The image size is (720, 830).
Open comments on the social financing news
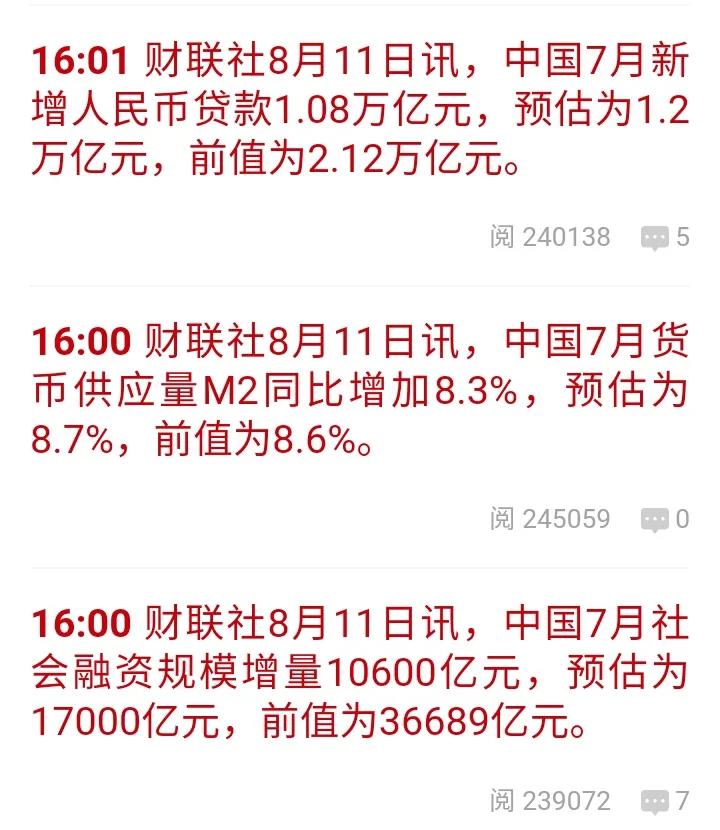665,801
